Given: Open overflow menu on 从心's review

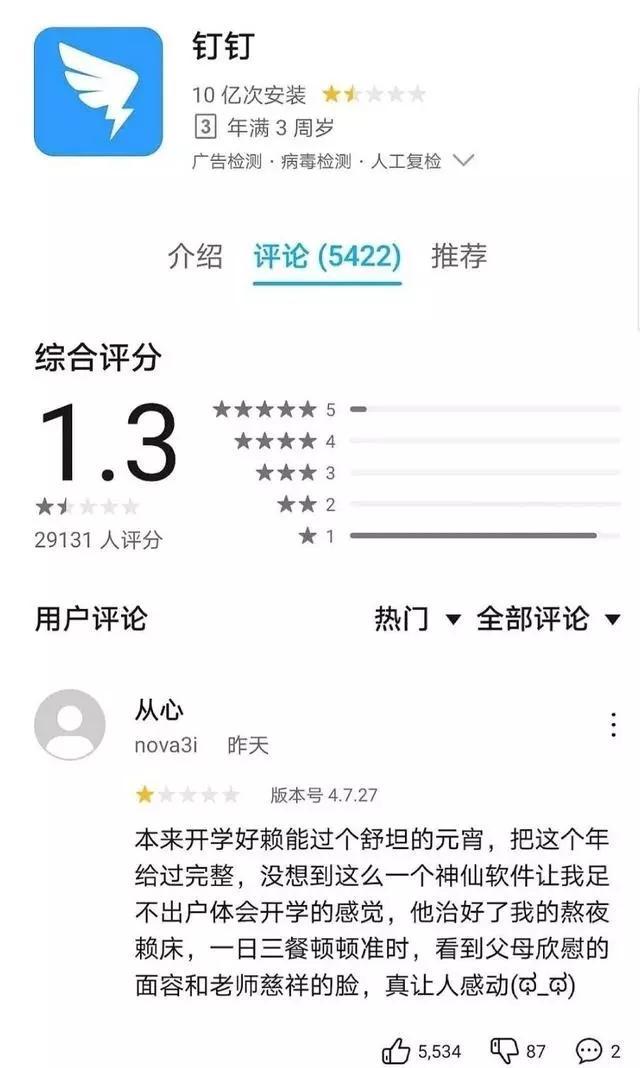Looking at the screenshot, I should pos(613,725).
